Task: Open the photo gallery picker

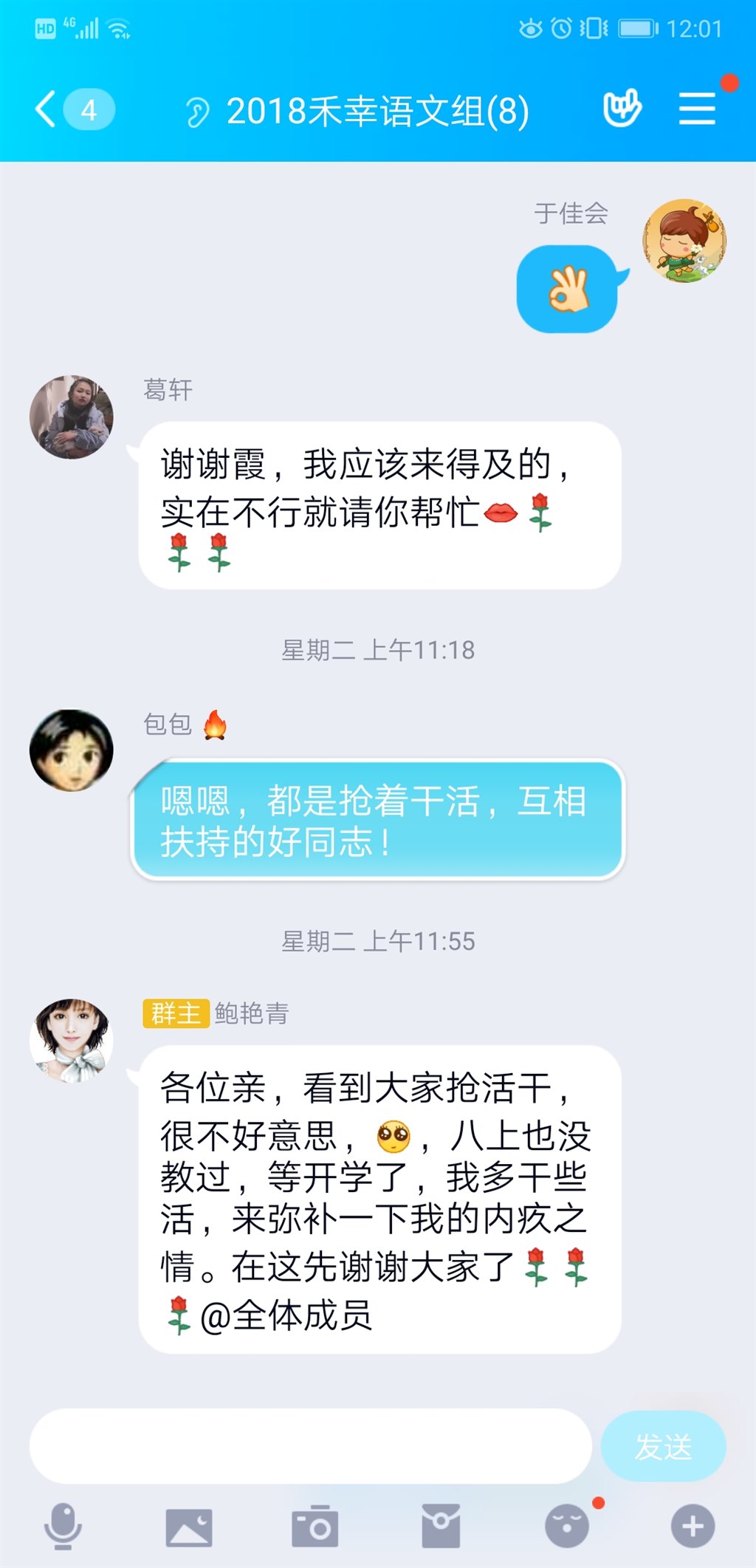Action: click(189, 1526)
